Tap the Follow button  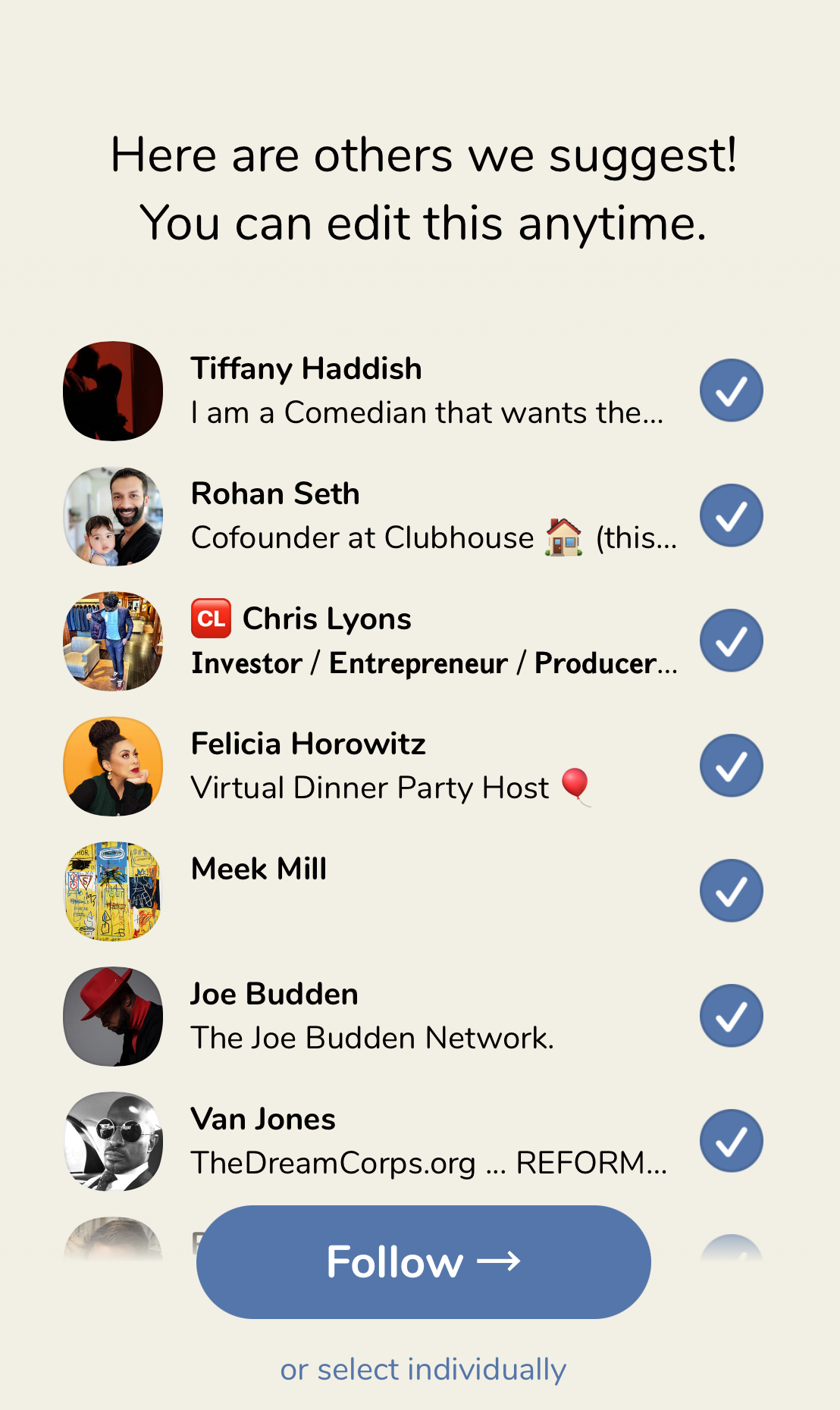pyautogui.click(x=423, y=1262)
